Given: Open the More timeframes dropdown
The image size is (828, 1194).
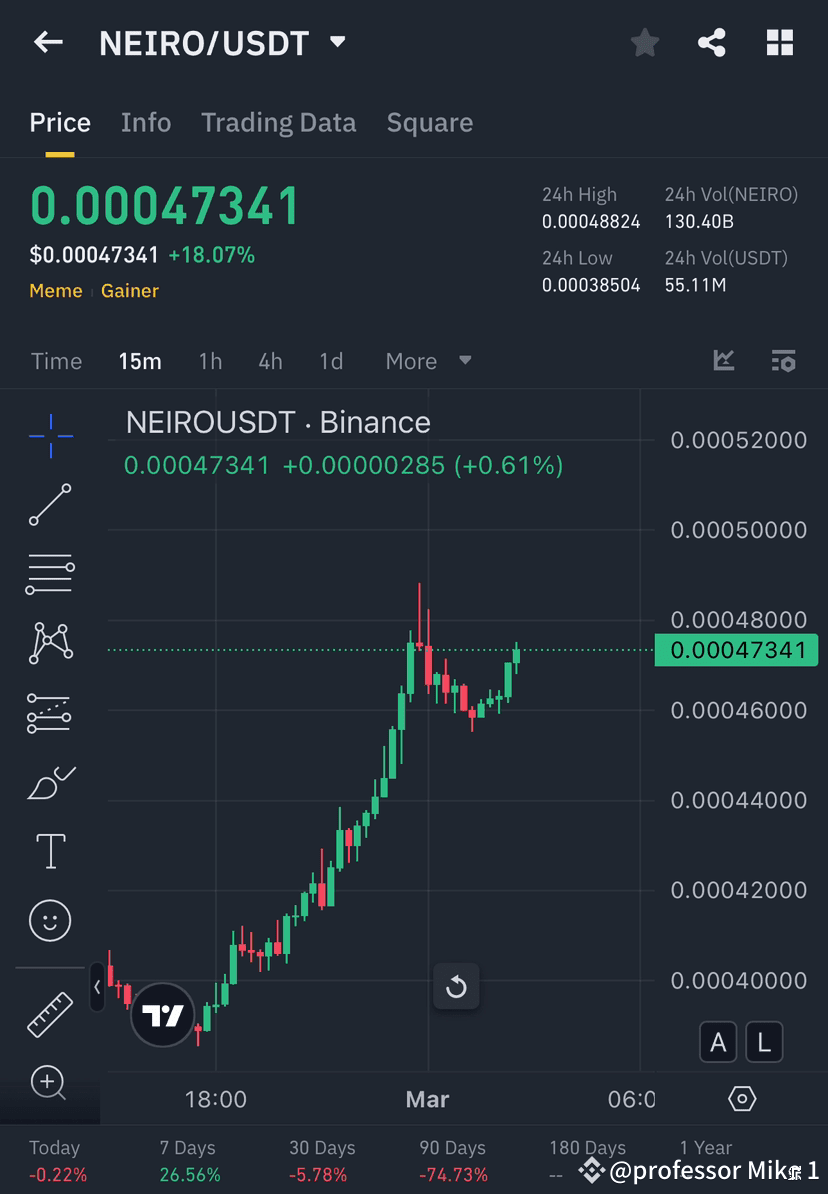Looking at the screenshot, I should 427,361.
